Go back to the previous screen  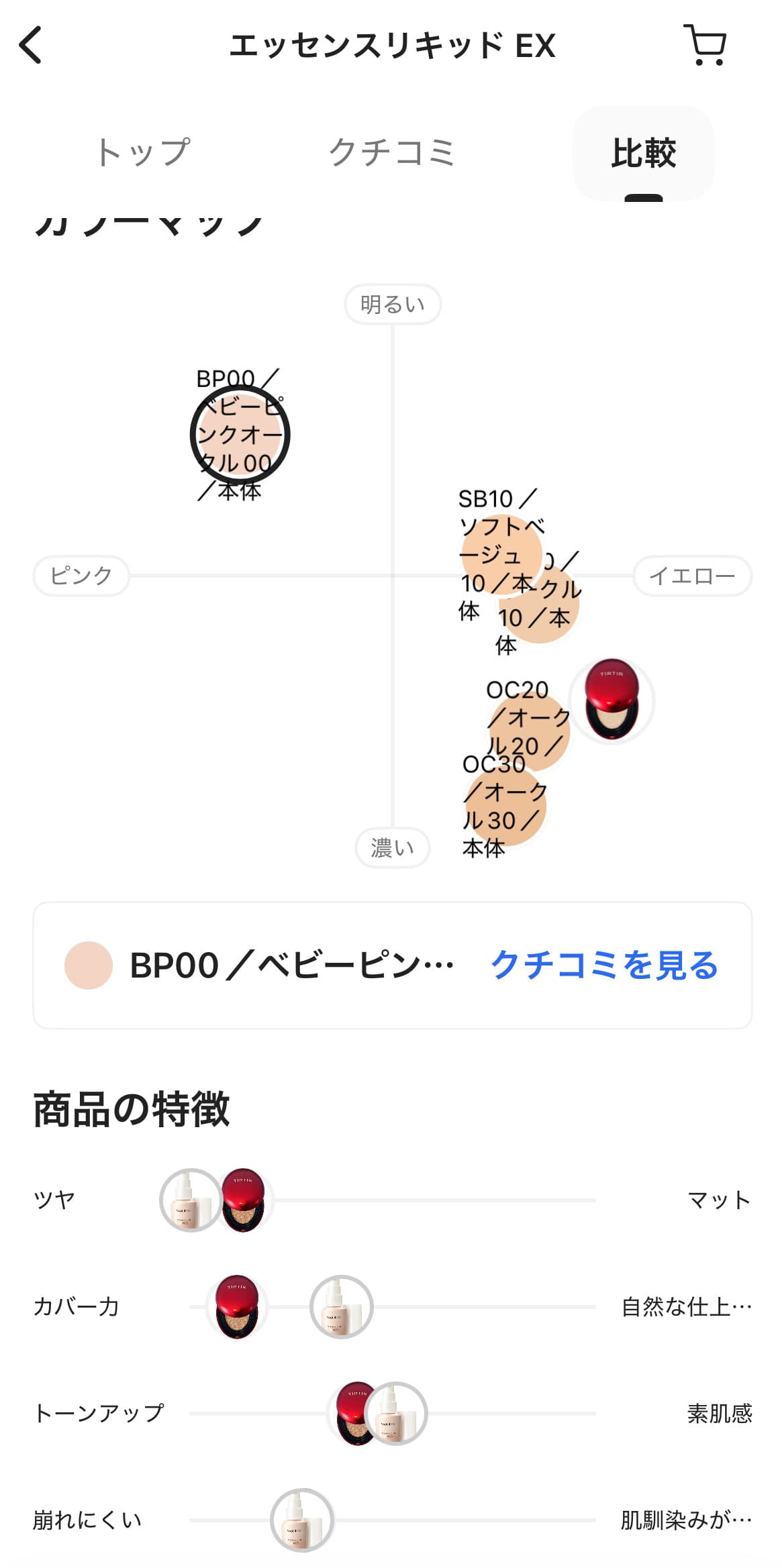pos(31,46)
